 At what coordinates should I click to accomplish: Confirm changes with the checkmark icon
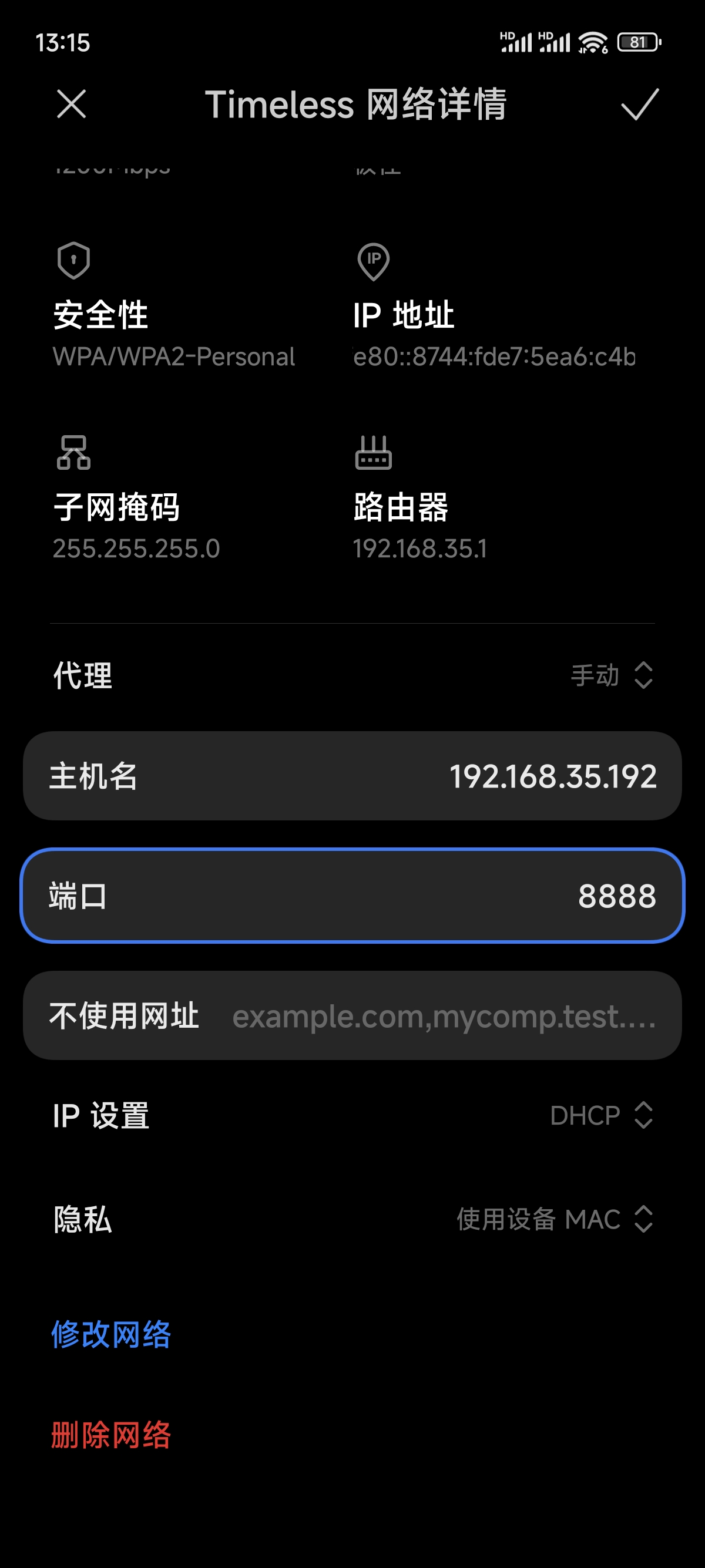point(639,104)
